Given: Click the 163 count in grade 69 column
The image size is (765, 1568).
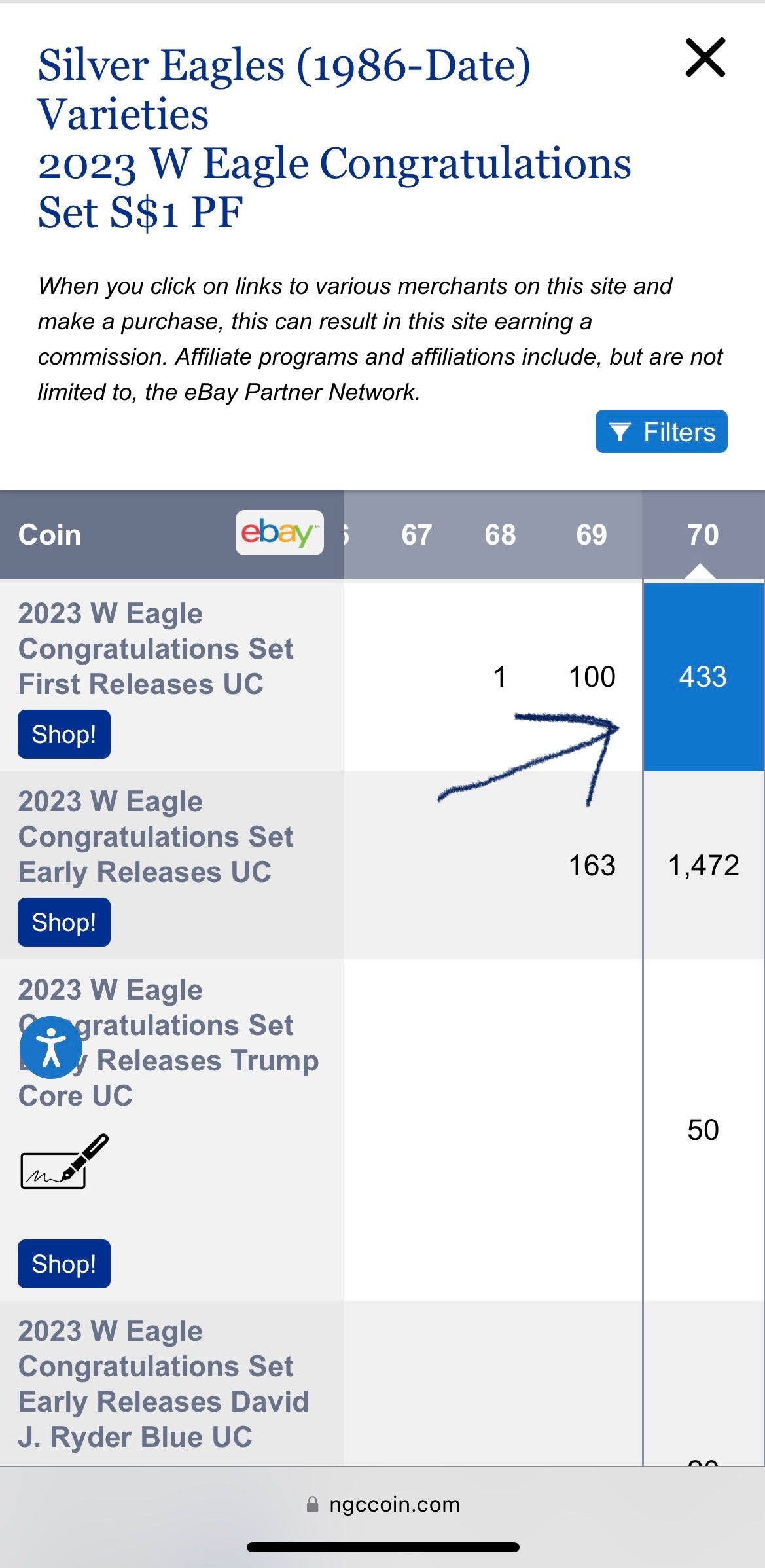Looking at the screenshot, I should [x=590, y=866].
